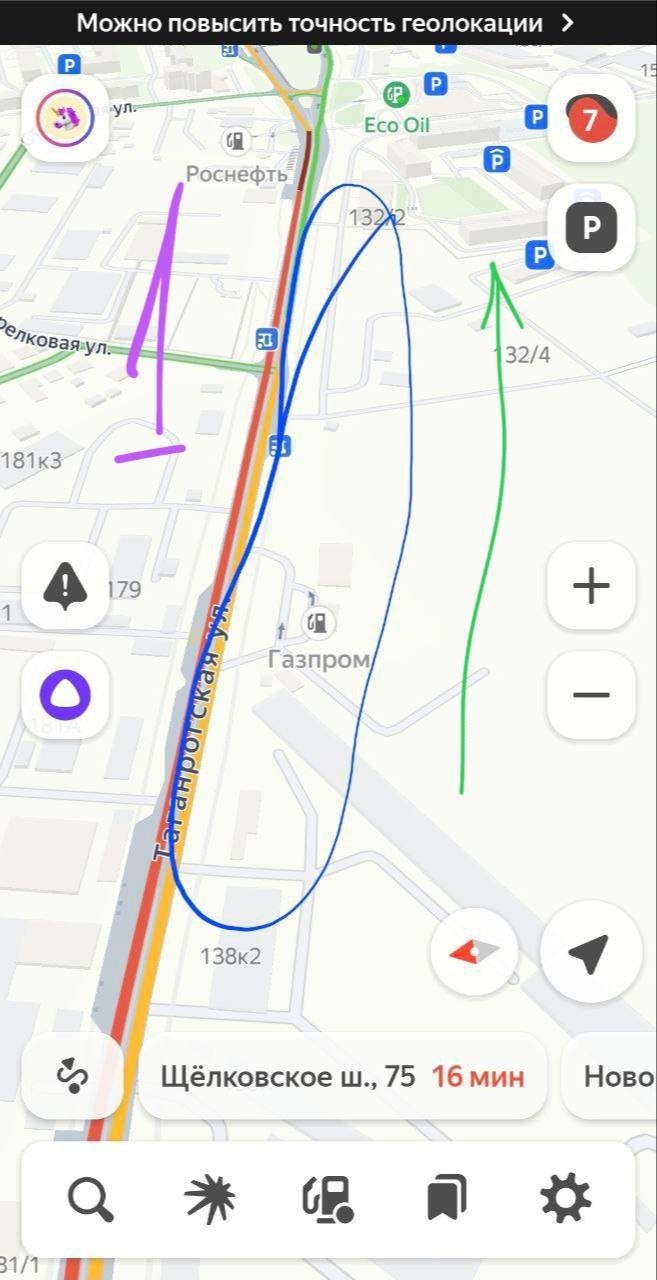The height and width of the screenshot is (1280, 657).
Task: Report a road event
Action: (x=65, y=585)
